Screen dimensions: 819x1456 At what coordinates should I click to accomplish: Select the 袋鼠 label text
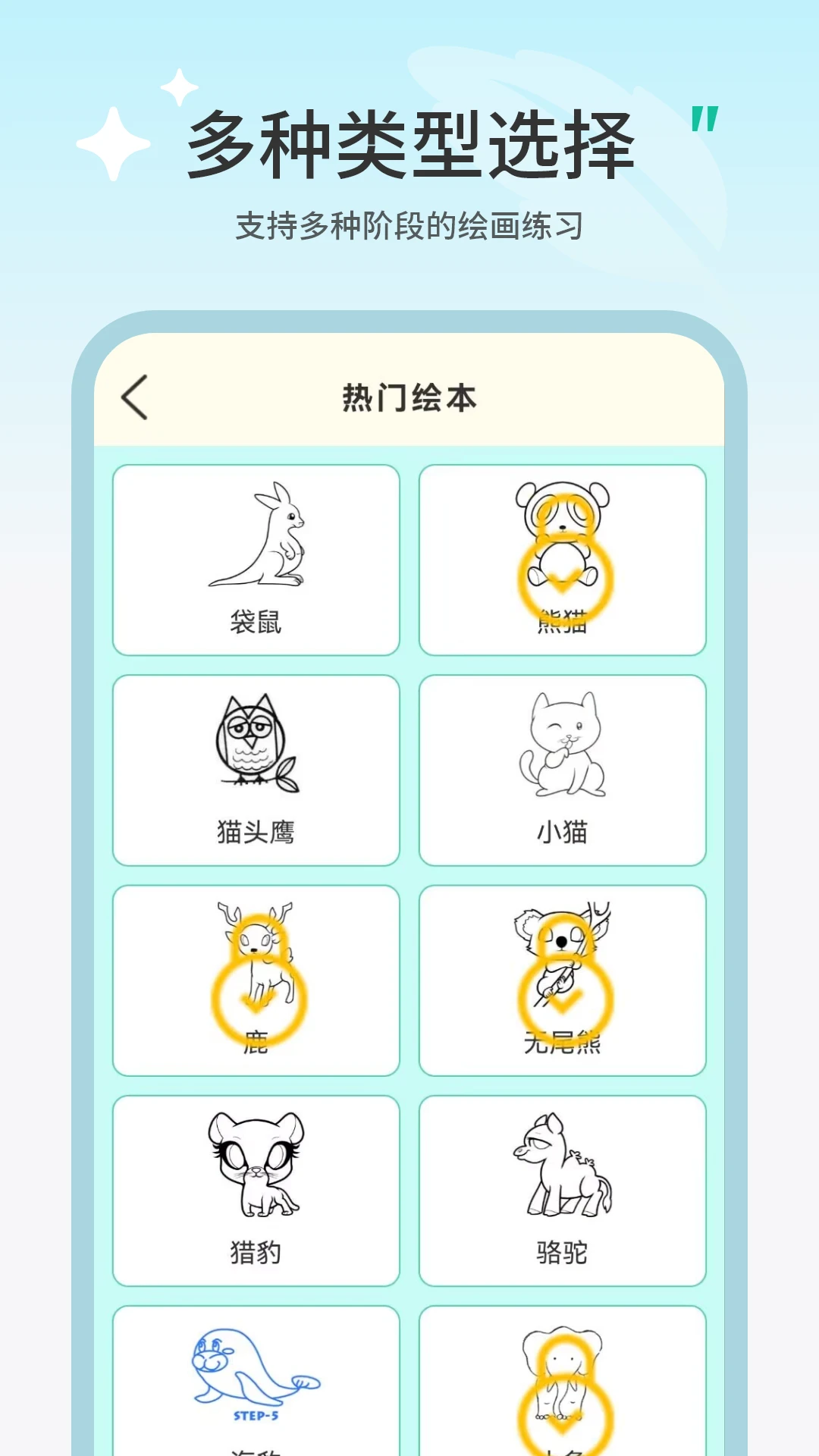tap(258, 620)
